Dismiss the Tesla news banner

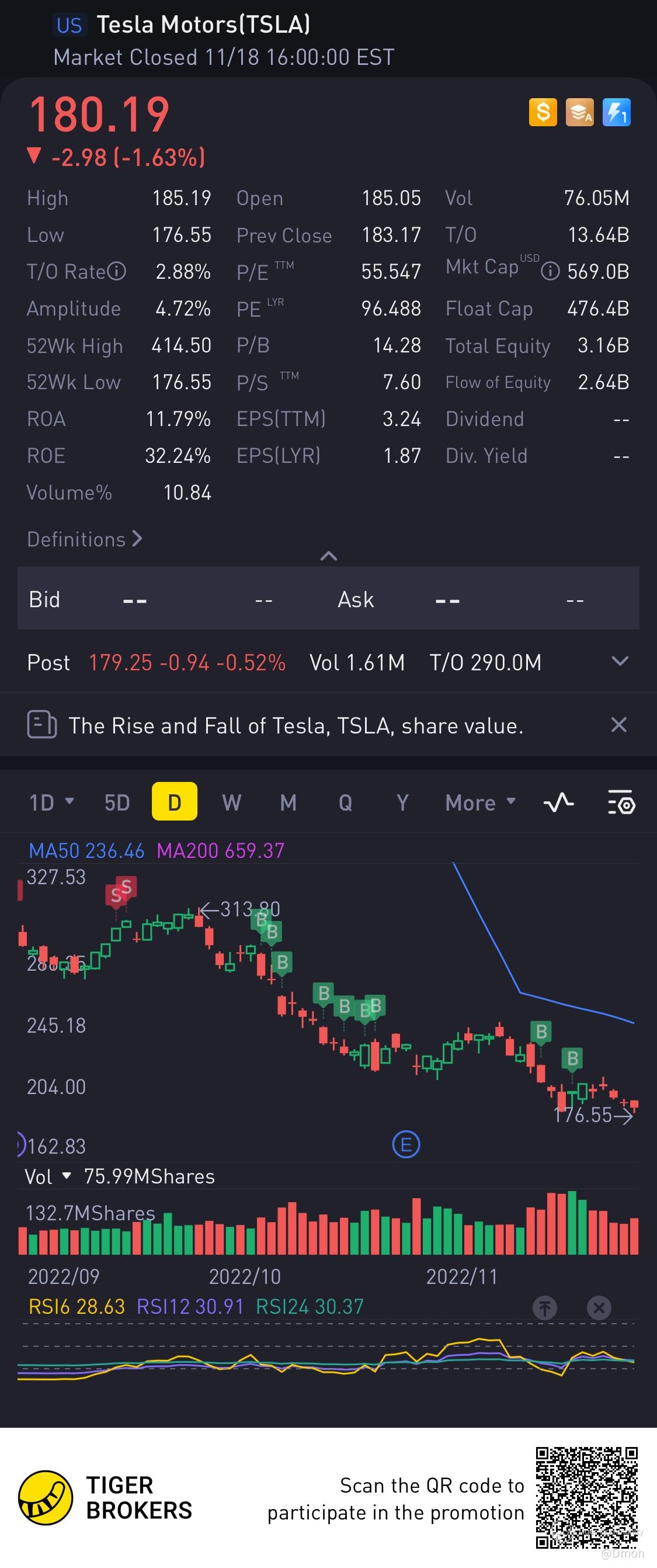[x=618, y=725]
